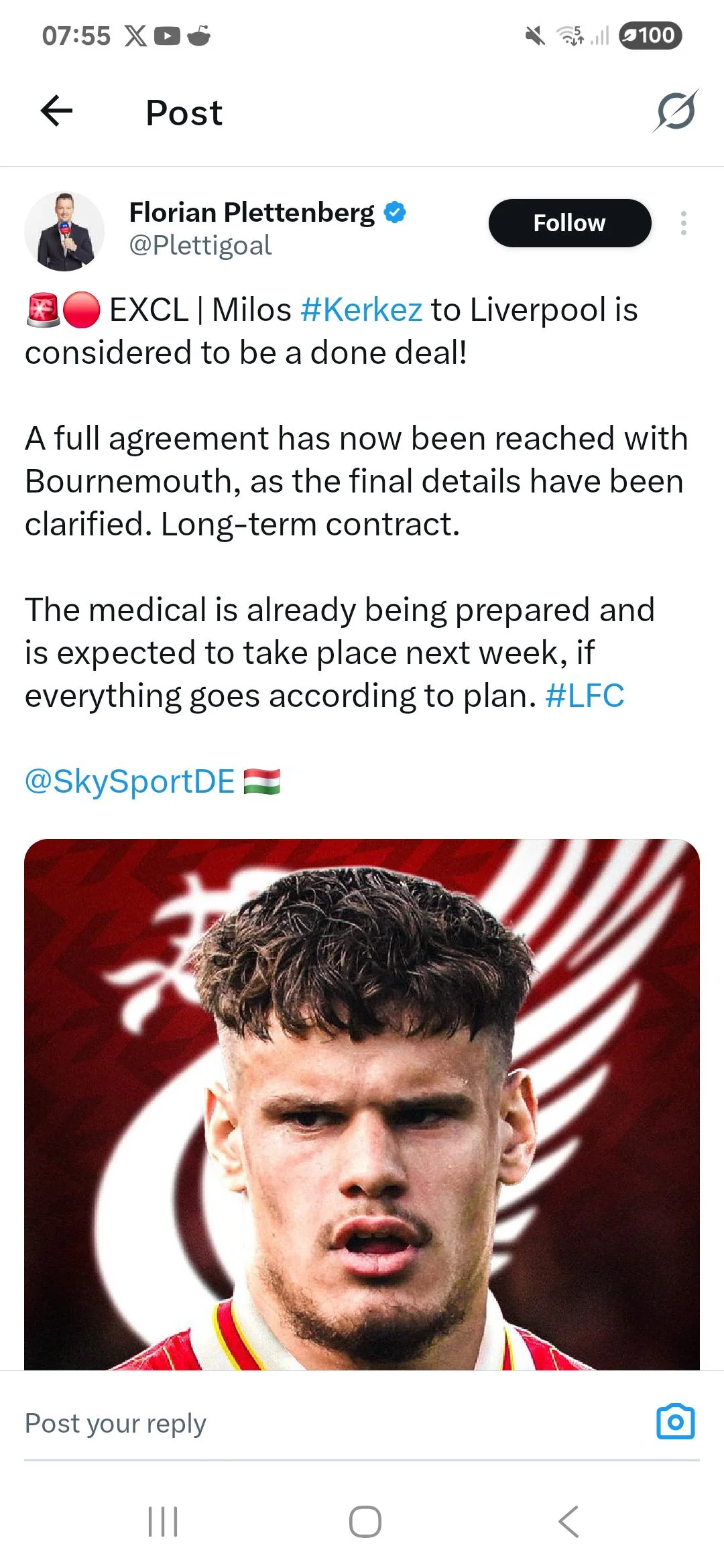Open the system recent apps button

tap(163, 1522)
